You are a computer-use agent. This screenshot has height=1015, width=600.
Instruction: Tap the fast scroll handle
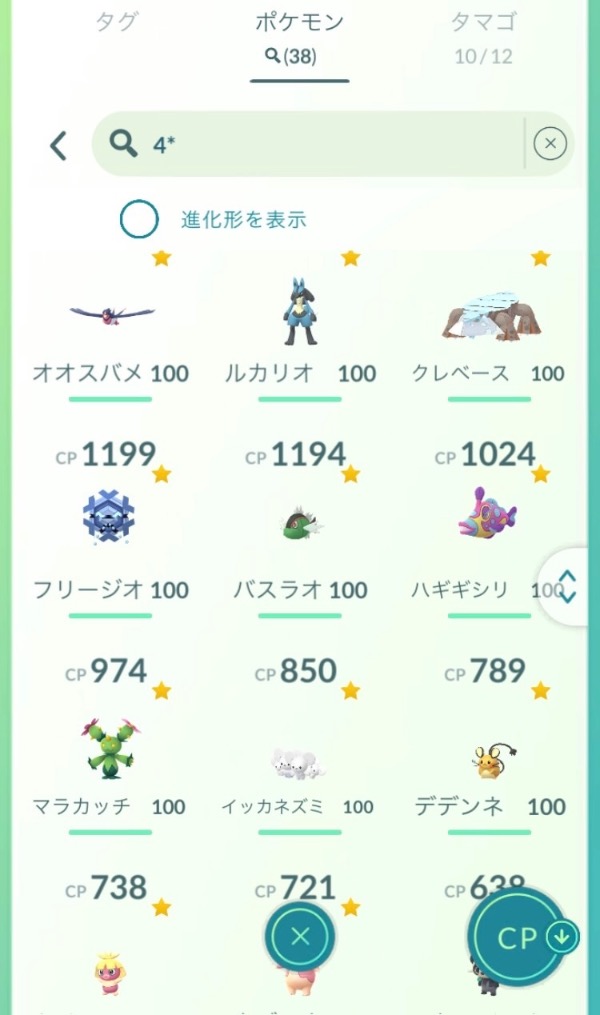(x=567, y=586)
